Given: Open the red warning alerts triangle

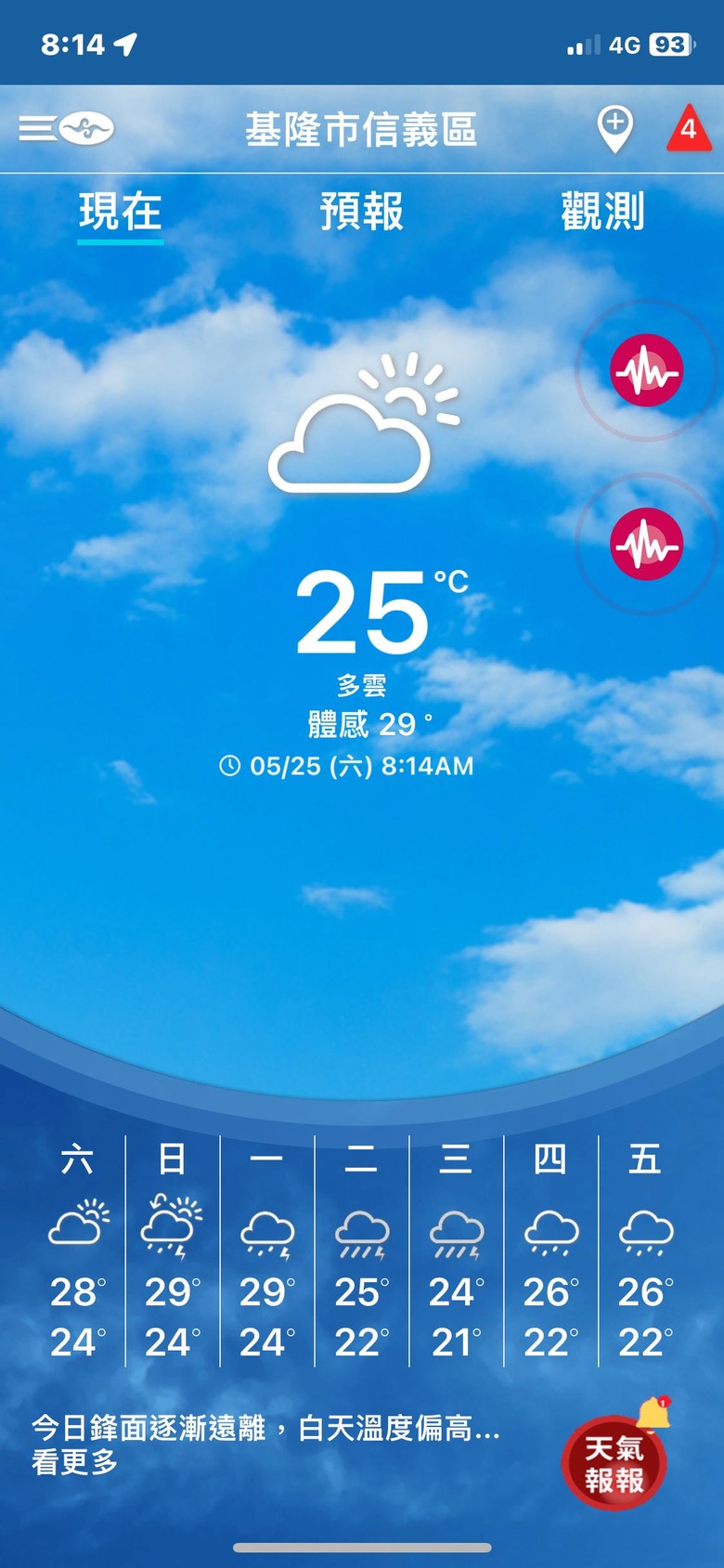Looking at the screenshot, I should (689, 128).
